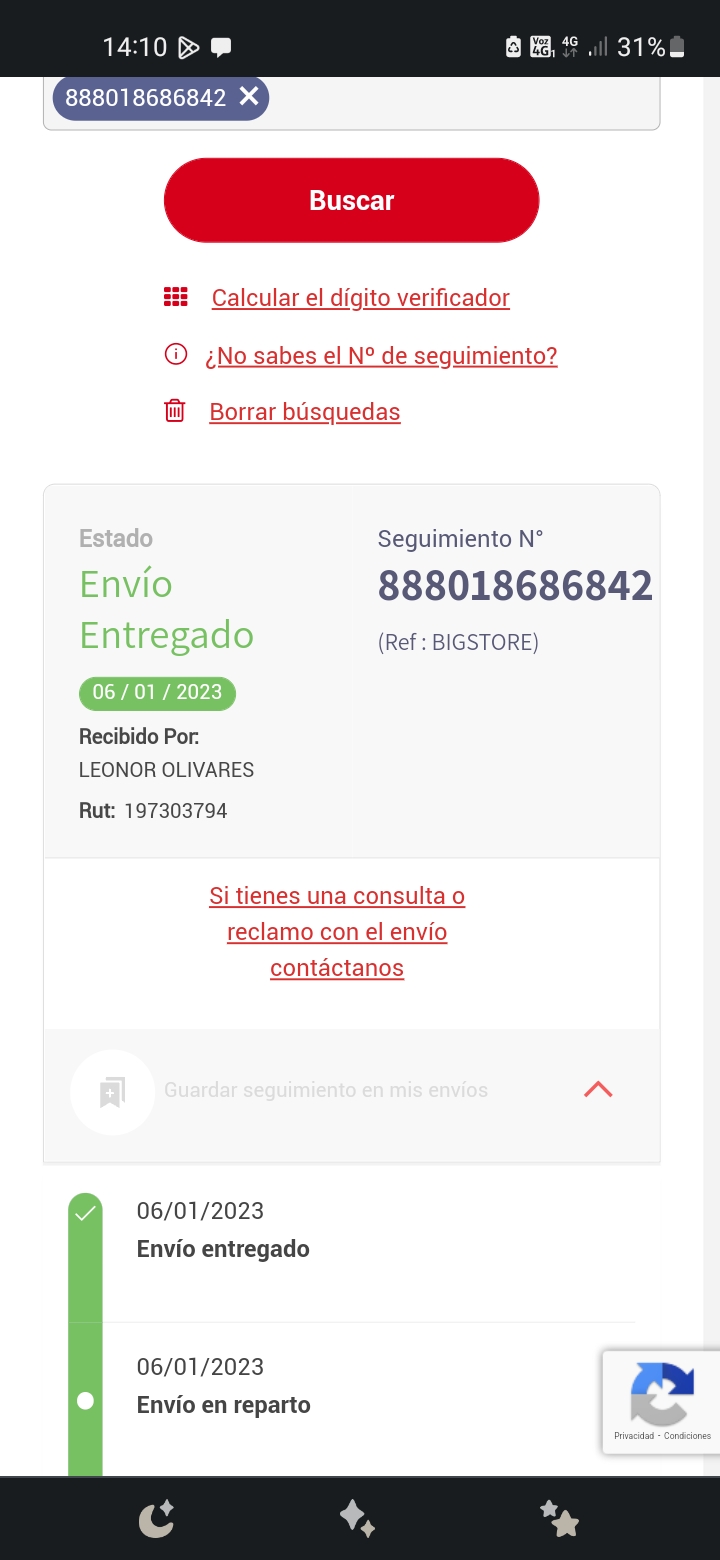The height and width of the screenshot is (1560, 720).
Task: Collapse the tracking details with the red chevron
Action: pos(598,1090)
